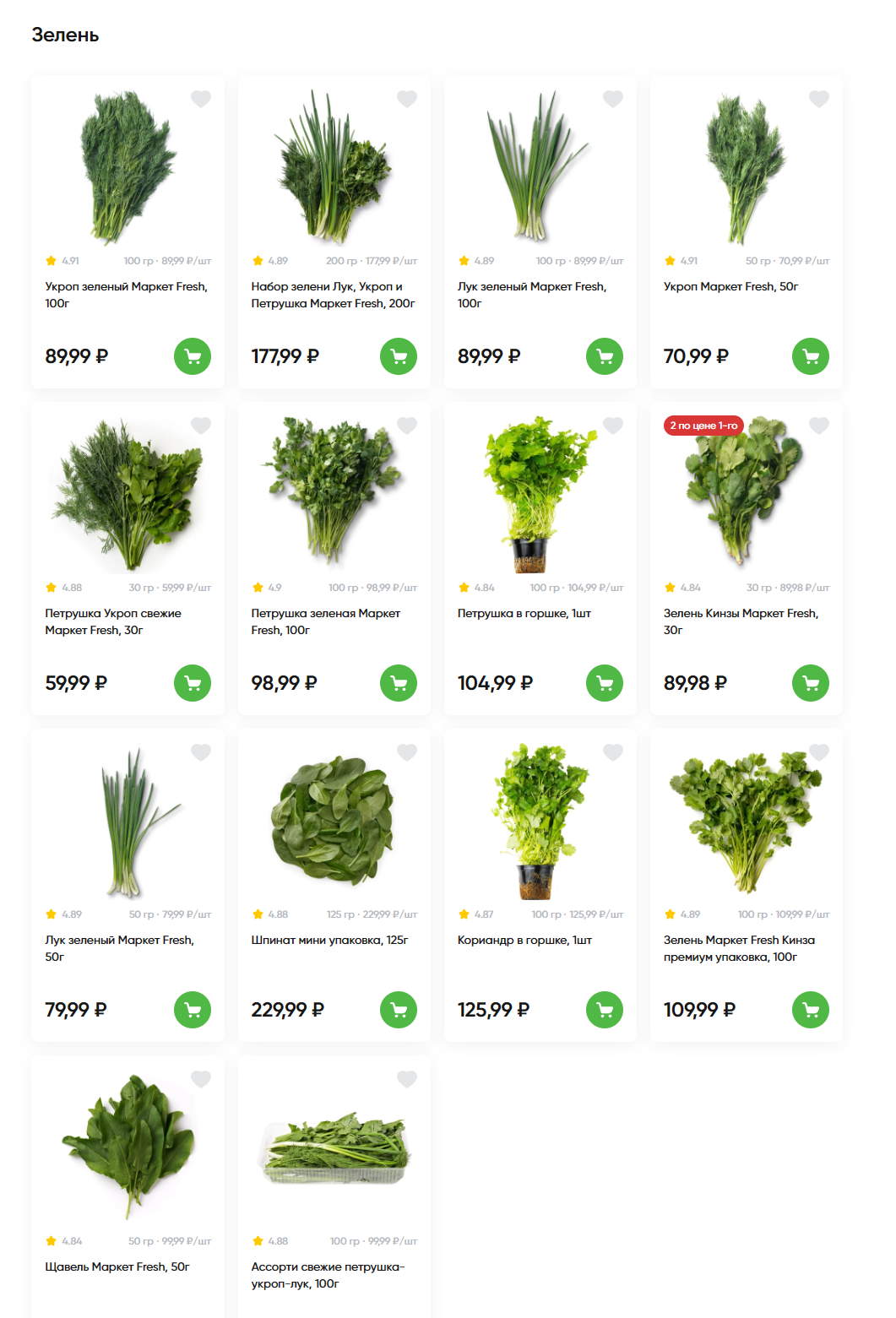Heart the Укроп зеленый Маркет Fresh 100г
The image size is (896, 1318).
201,99
